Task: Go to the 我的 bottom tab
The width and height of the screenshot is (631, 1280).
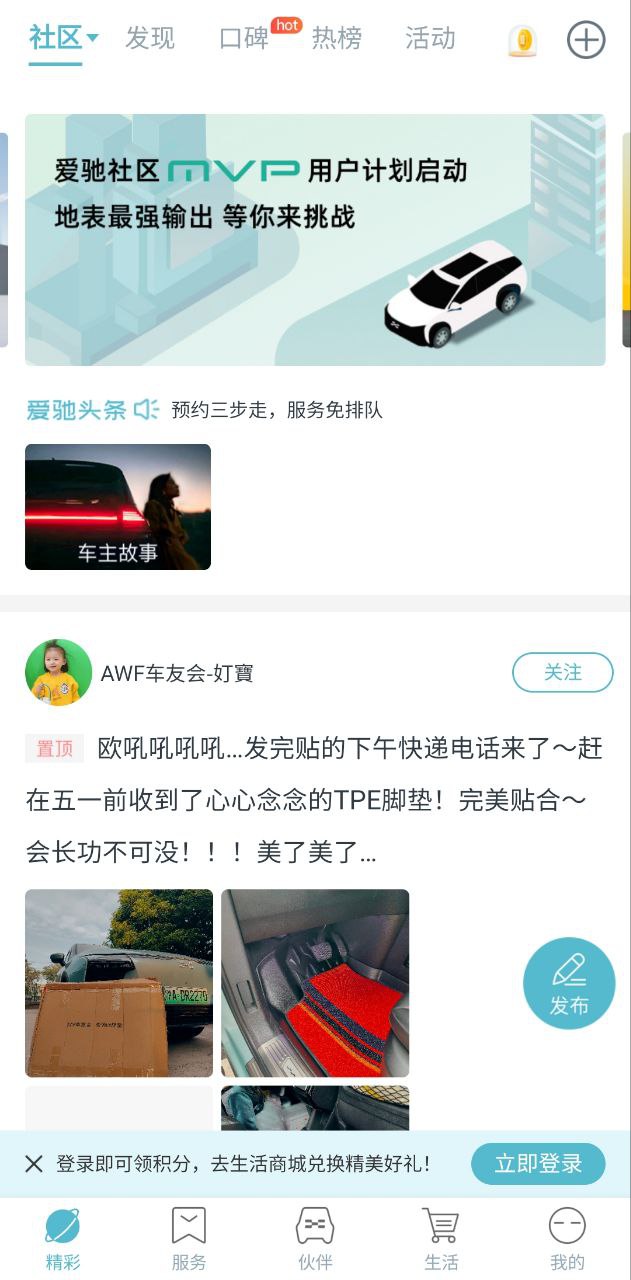Action: point(567,1238)
